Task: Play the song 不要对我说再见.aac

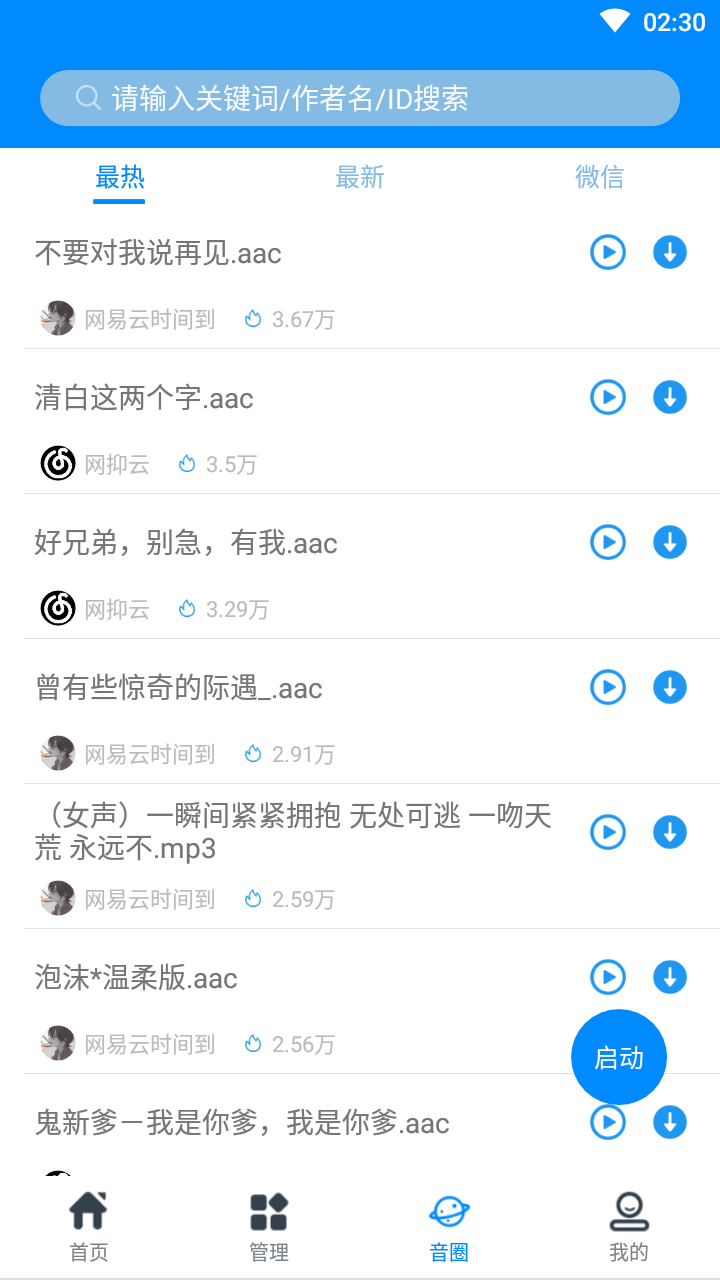Action: click(x=607, y=252)
